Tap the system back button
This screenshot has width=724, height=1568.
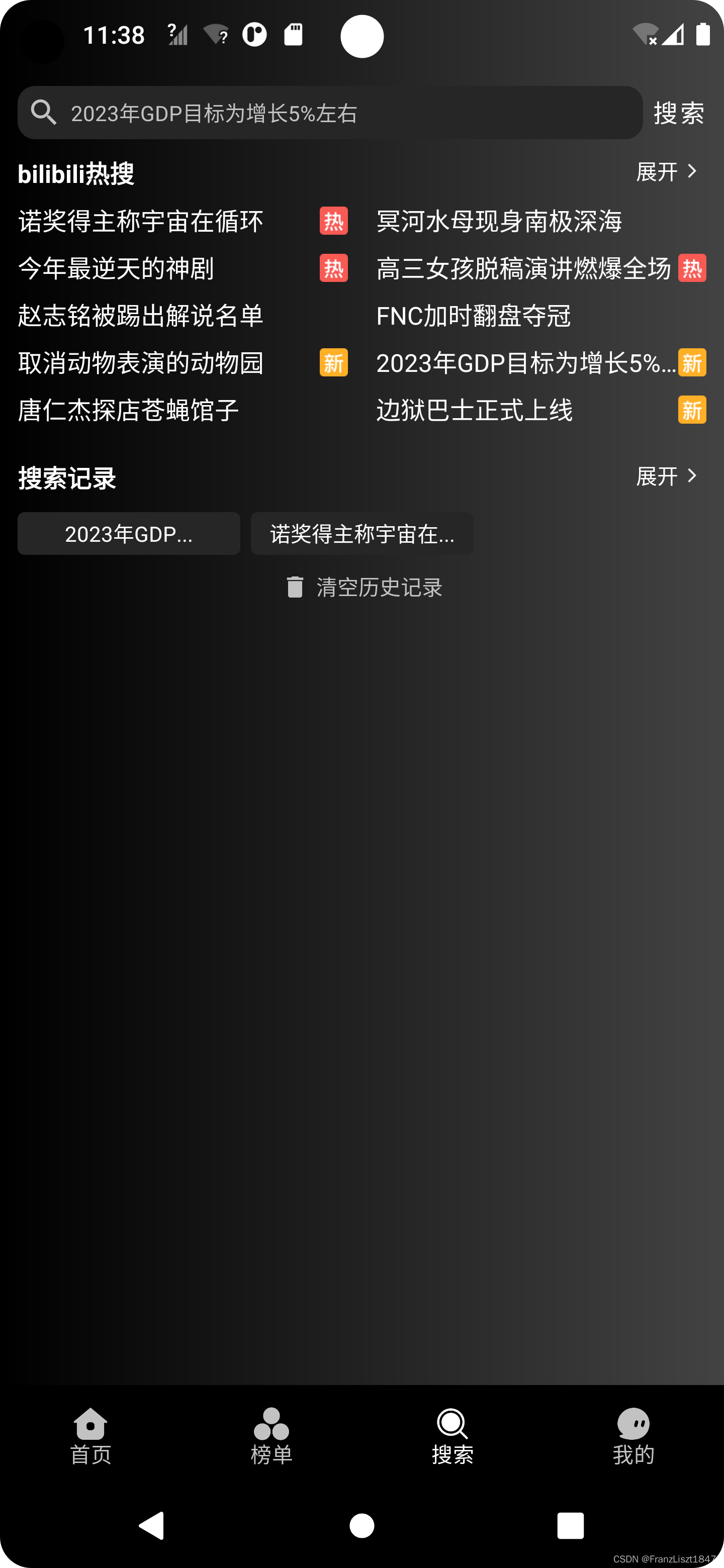click(152, 1525)
